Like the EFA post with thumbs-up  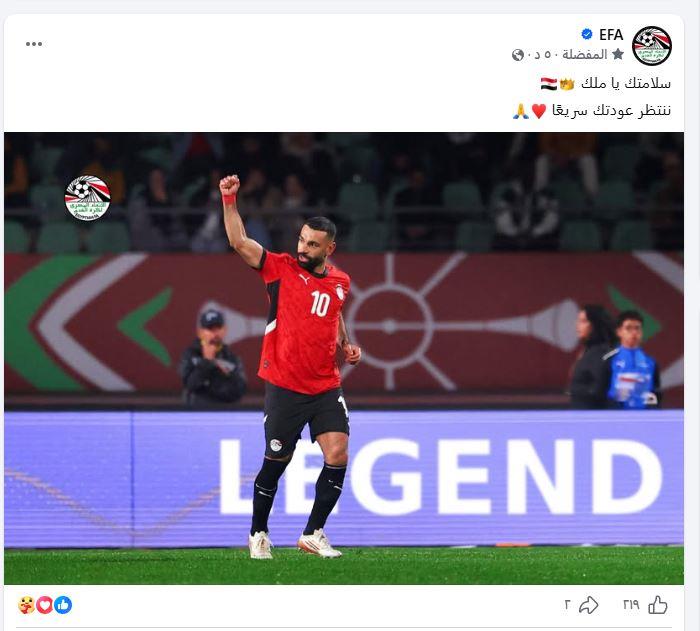pos(658,604)
